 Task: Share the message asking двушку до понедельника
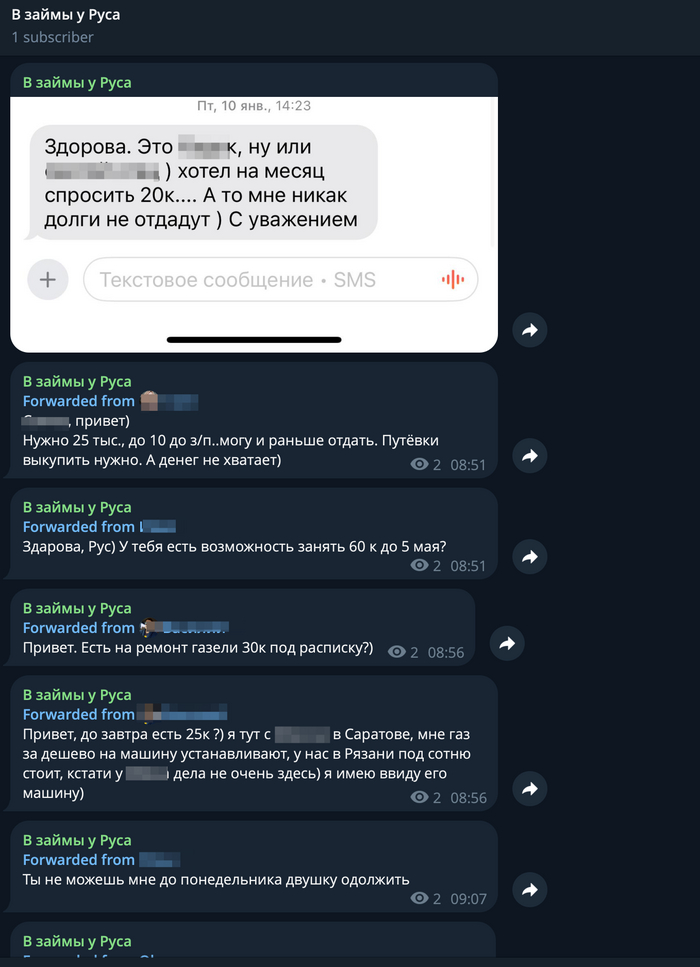[529, 888]
